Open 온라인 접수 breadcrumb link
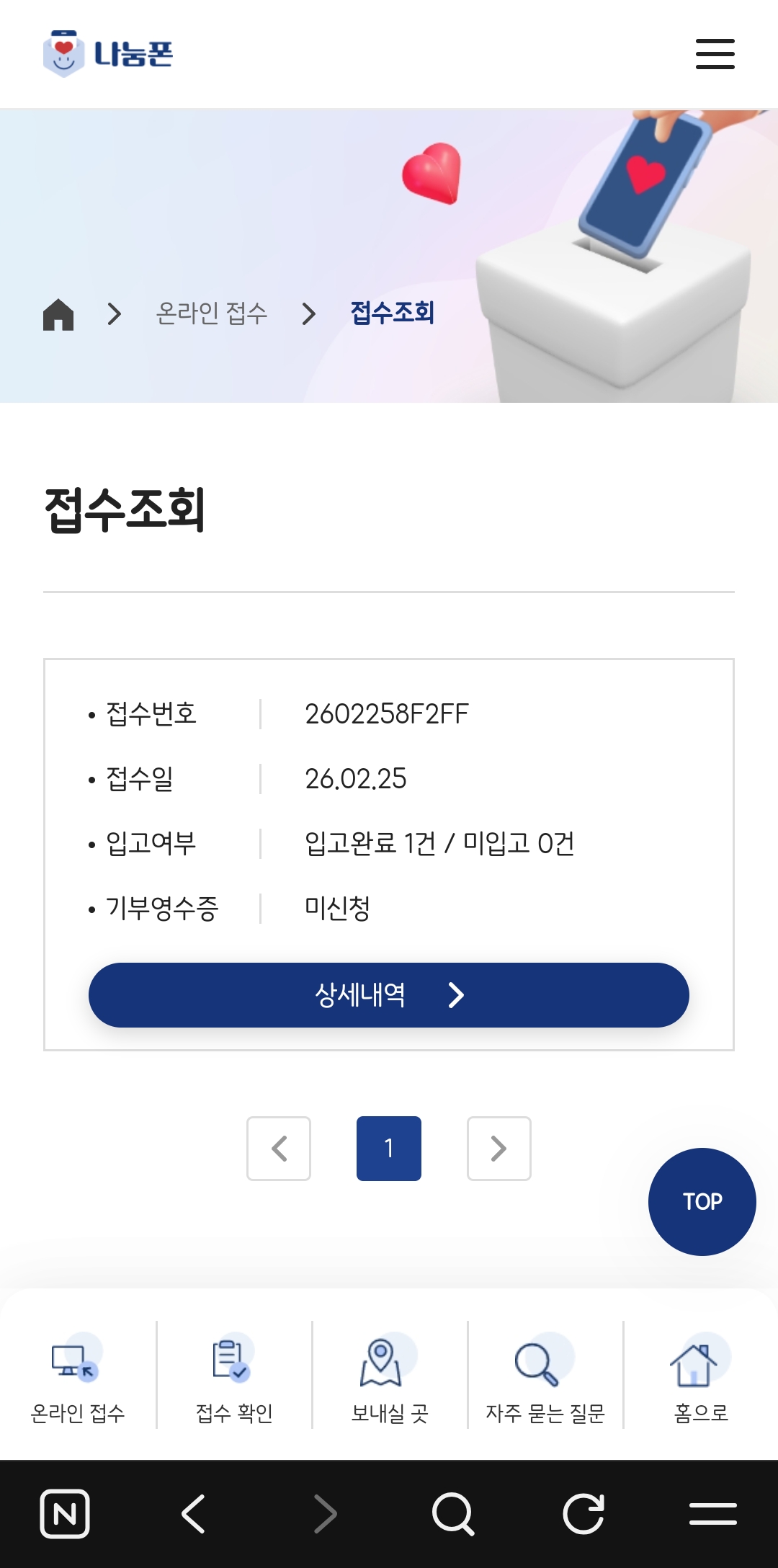Image resolution: width=778 pixels, height=1568 pixels. point(212,313)
